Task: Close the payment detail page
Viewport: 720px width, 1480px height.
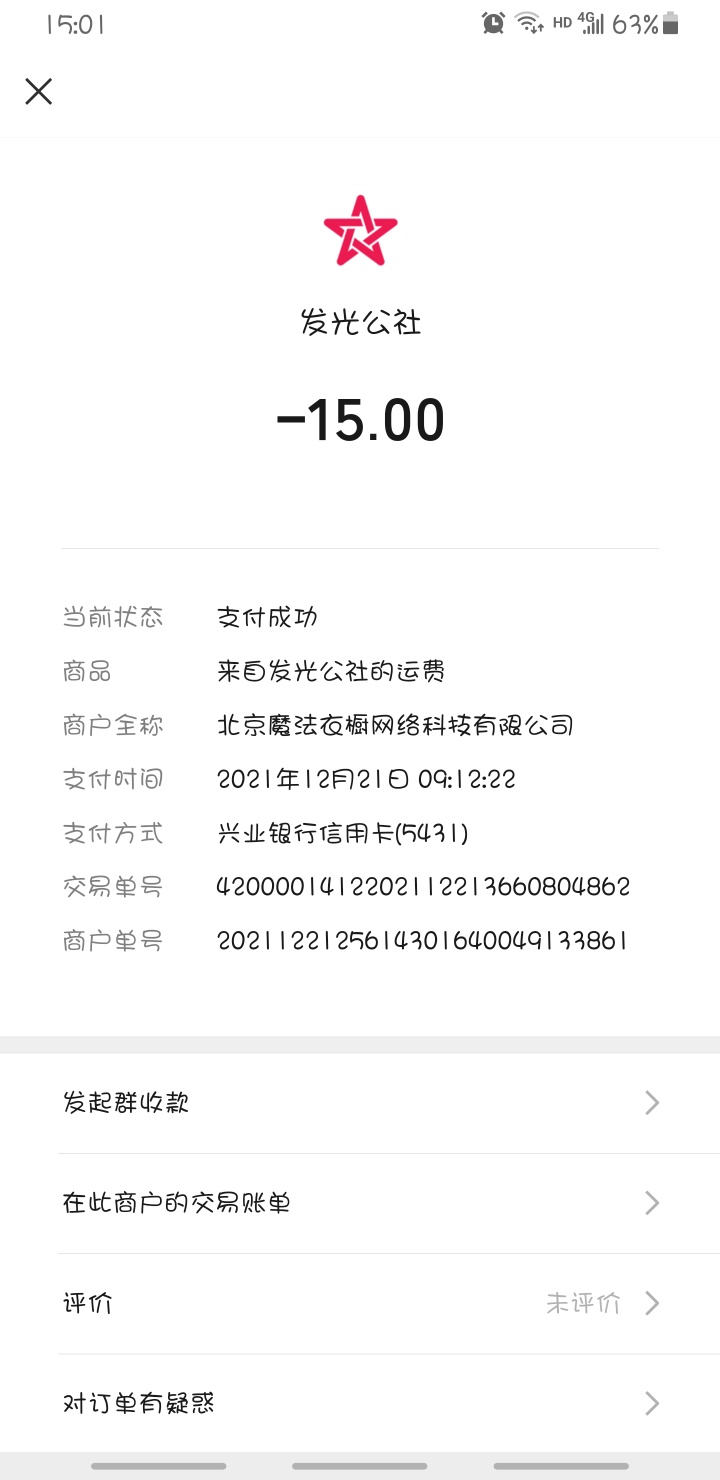Action: tap(38, 92)
